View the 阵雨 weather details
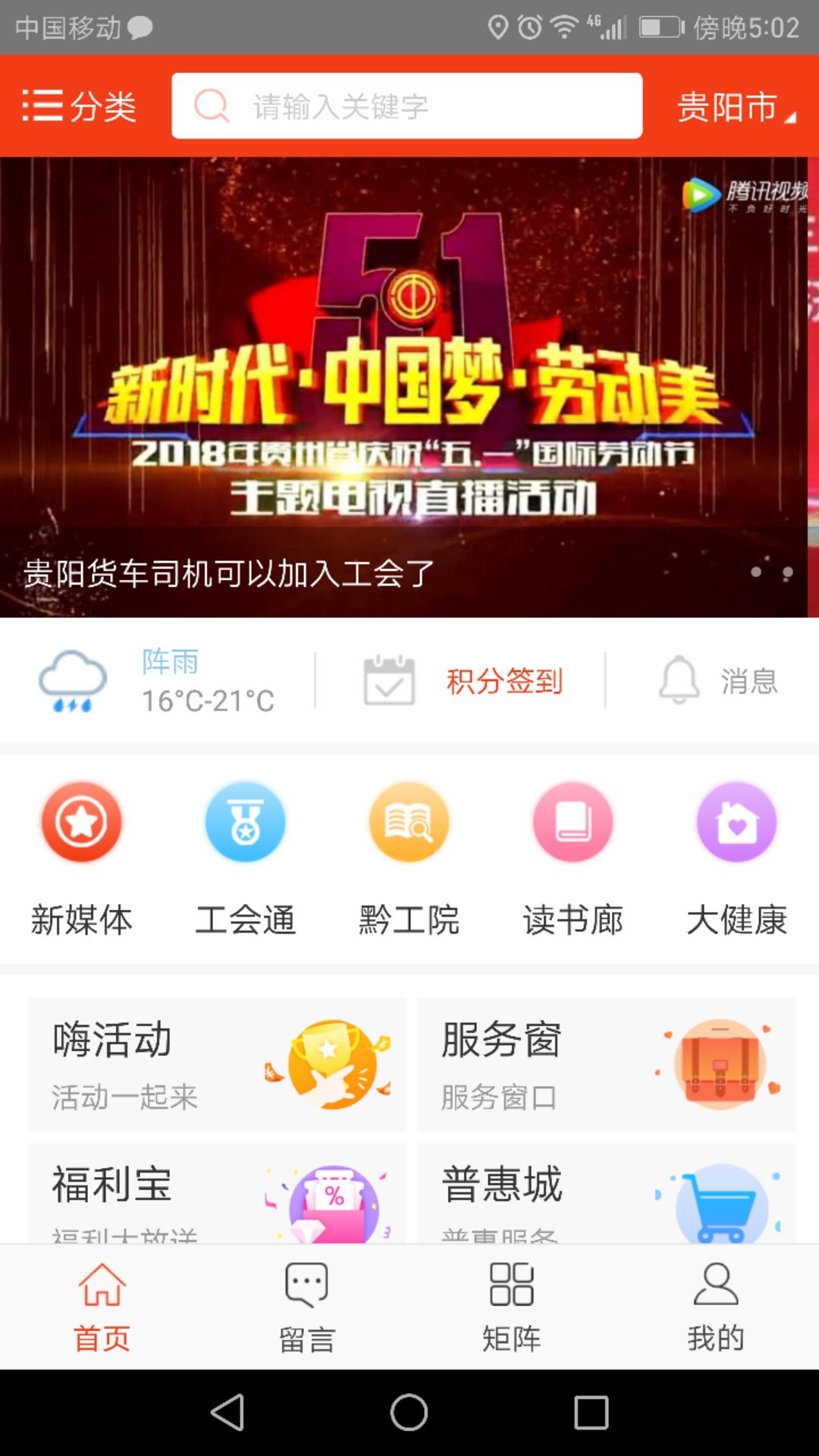 click(x=157, y=681)
